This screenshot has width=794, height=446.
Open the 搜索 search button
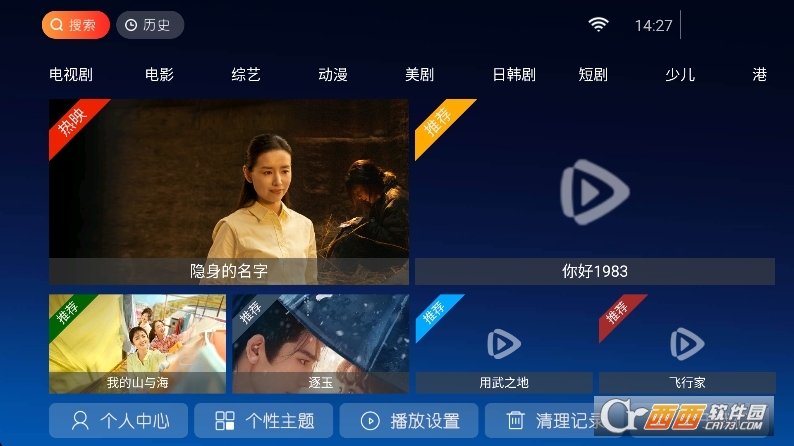(x=75, y=25)
